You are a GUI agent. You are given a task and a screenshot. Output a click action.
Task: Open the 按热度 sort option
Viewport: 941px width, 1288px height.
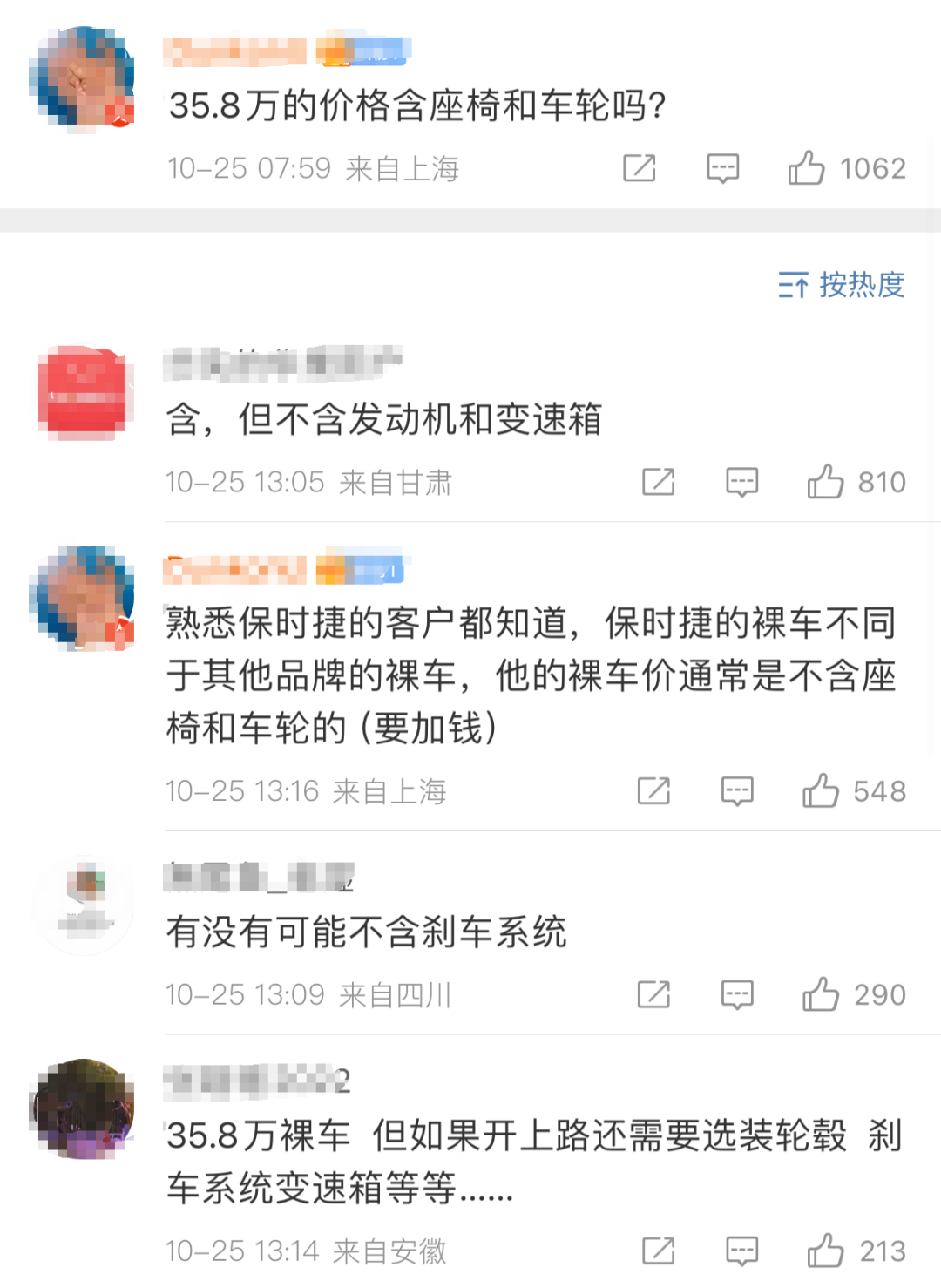coord(842,284)
